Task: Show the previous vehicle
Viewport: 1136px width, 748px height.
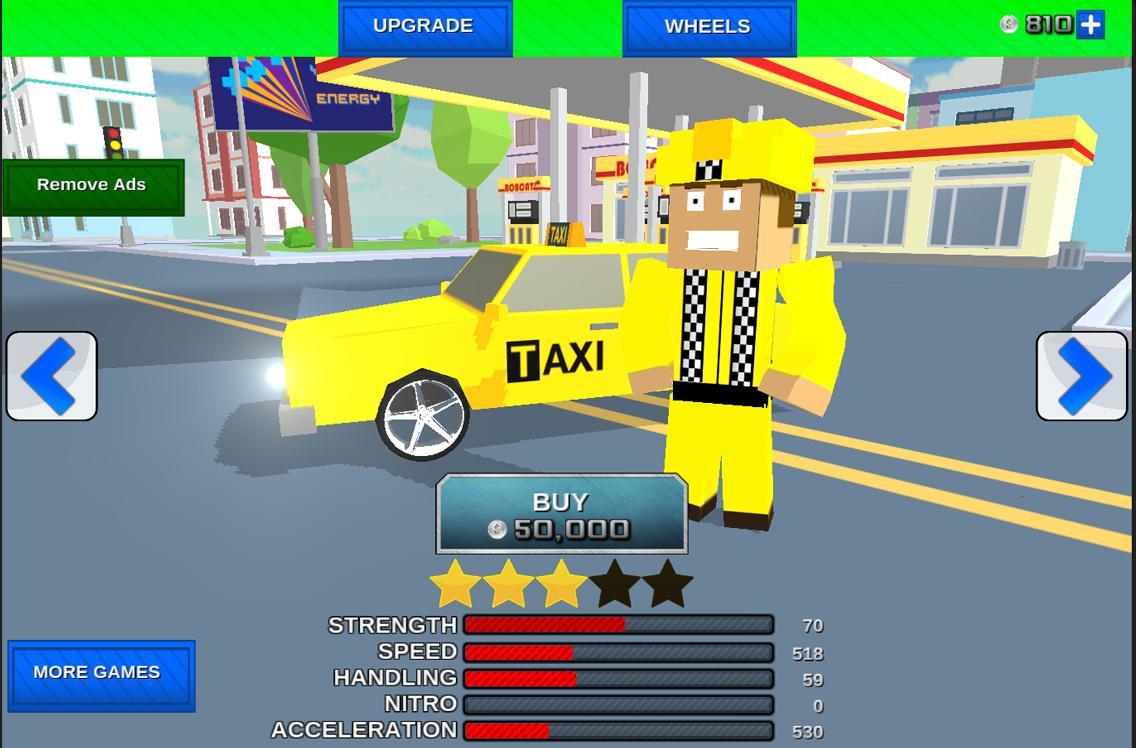Action: click(x=51, y=376)
